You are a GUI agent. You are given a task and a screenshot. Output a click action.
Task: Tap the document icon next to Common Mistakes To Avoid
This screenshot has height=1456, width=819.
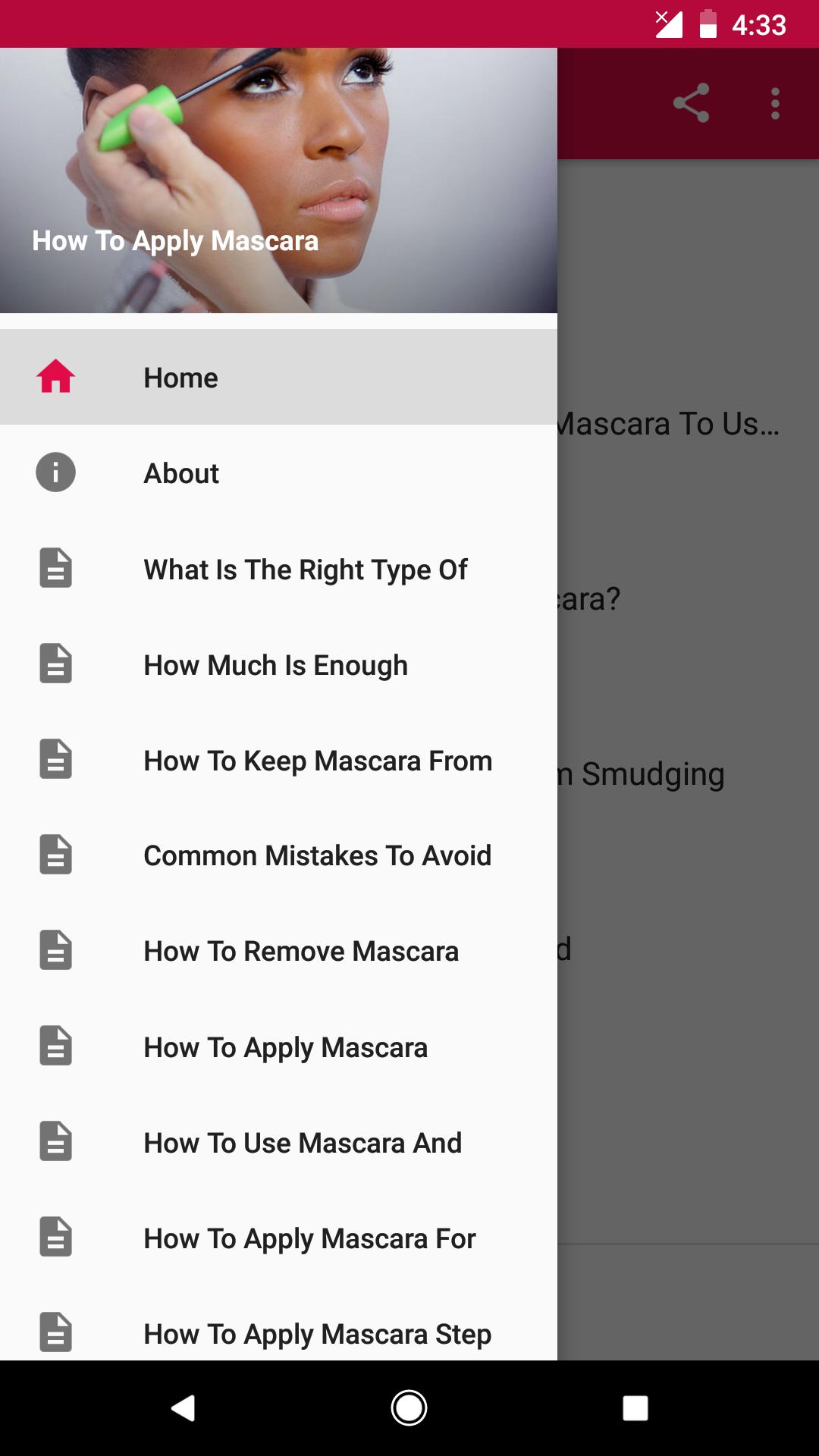click(x=55, y=855)
